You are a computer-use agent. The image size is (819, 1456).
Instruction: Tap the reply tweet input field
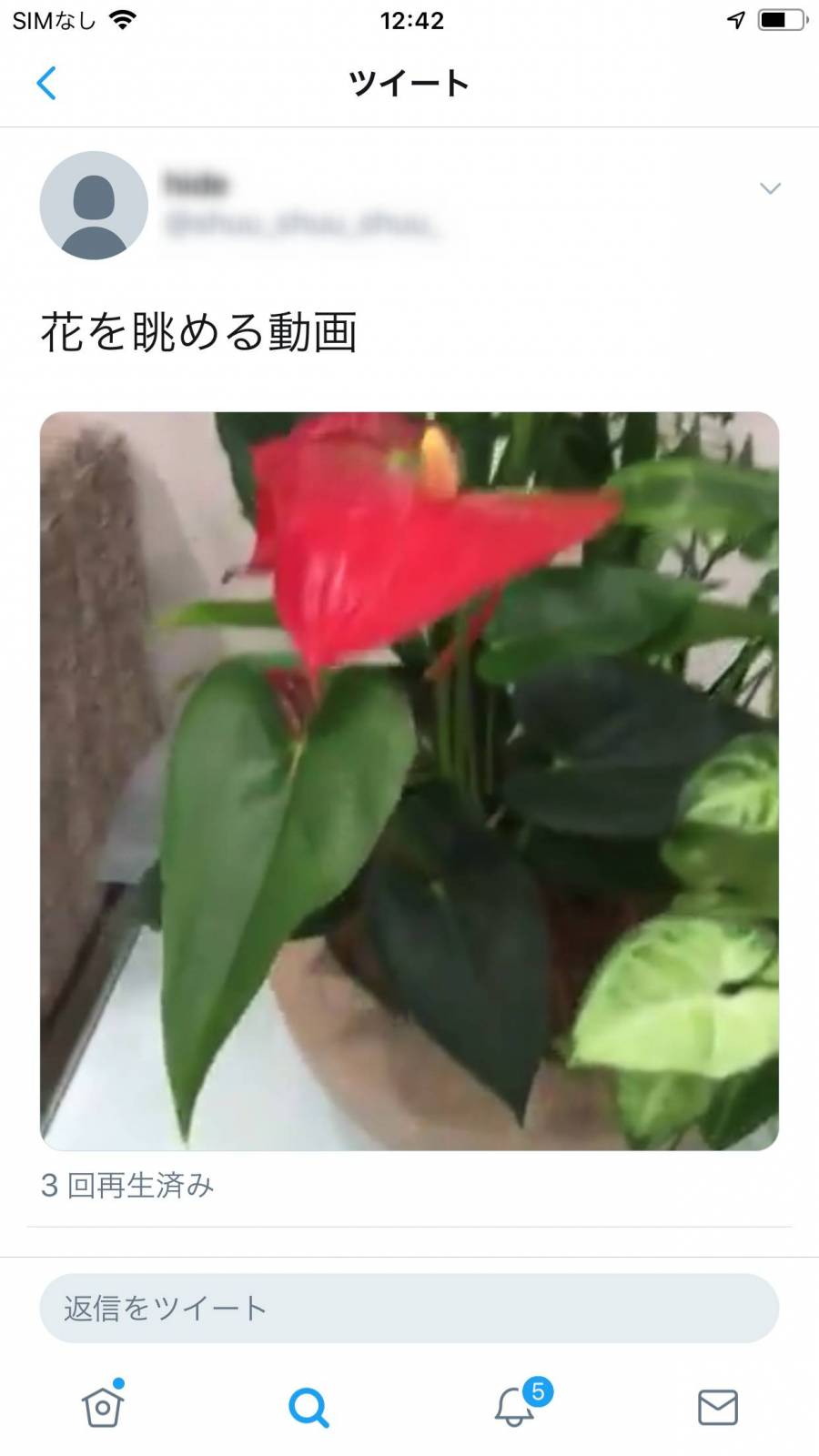click(x=409, y=1308)
